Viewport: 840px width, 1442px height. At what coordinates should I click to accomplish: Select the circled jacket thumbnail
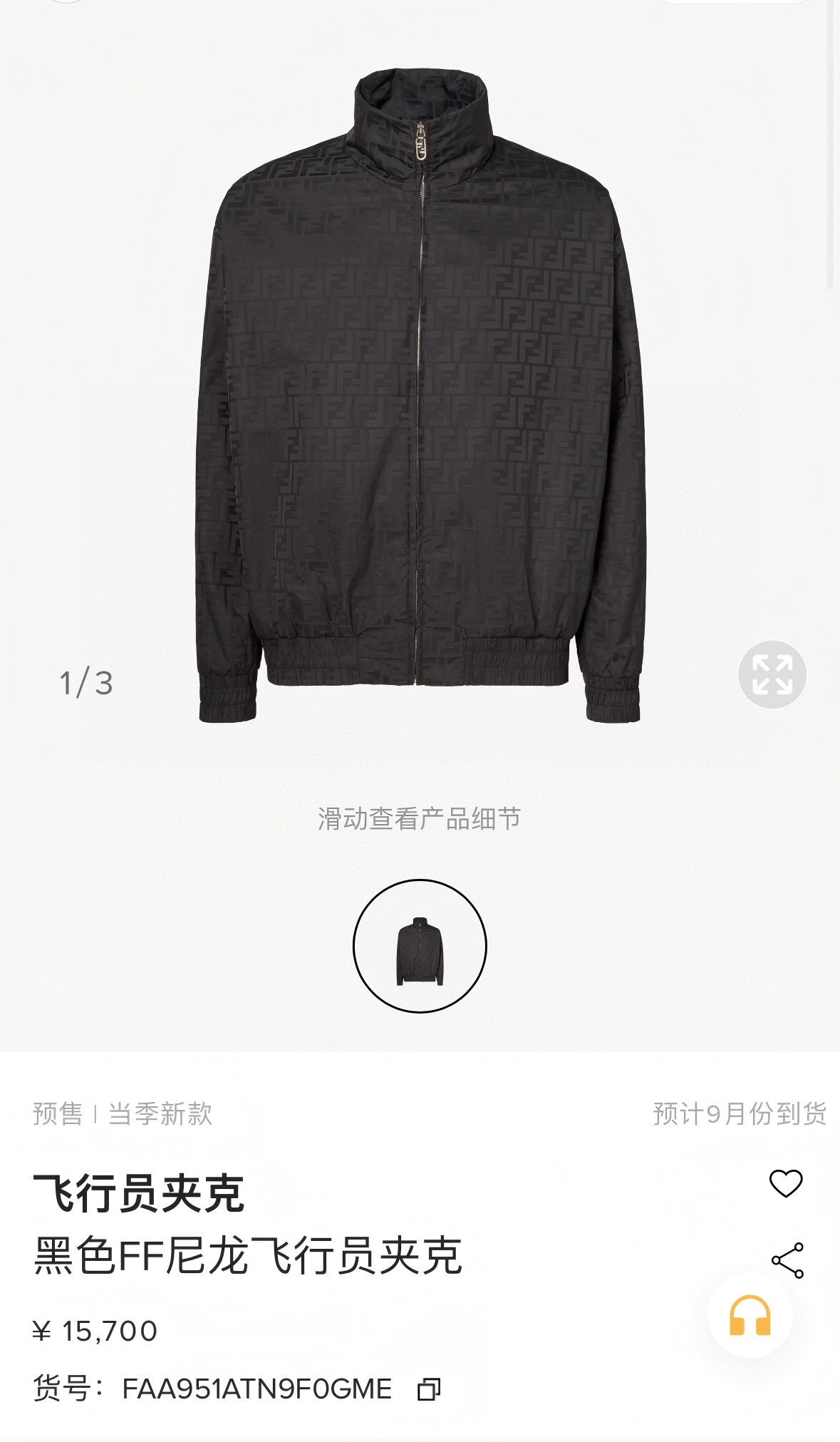click(x=420, y=946)
